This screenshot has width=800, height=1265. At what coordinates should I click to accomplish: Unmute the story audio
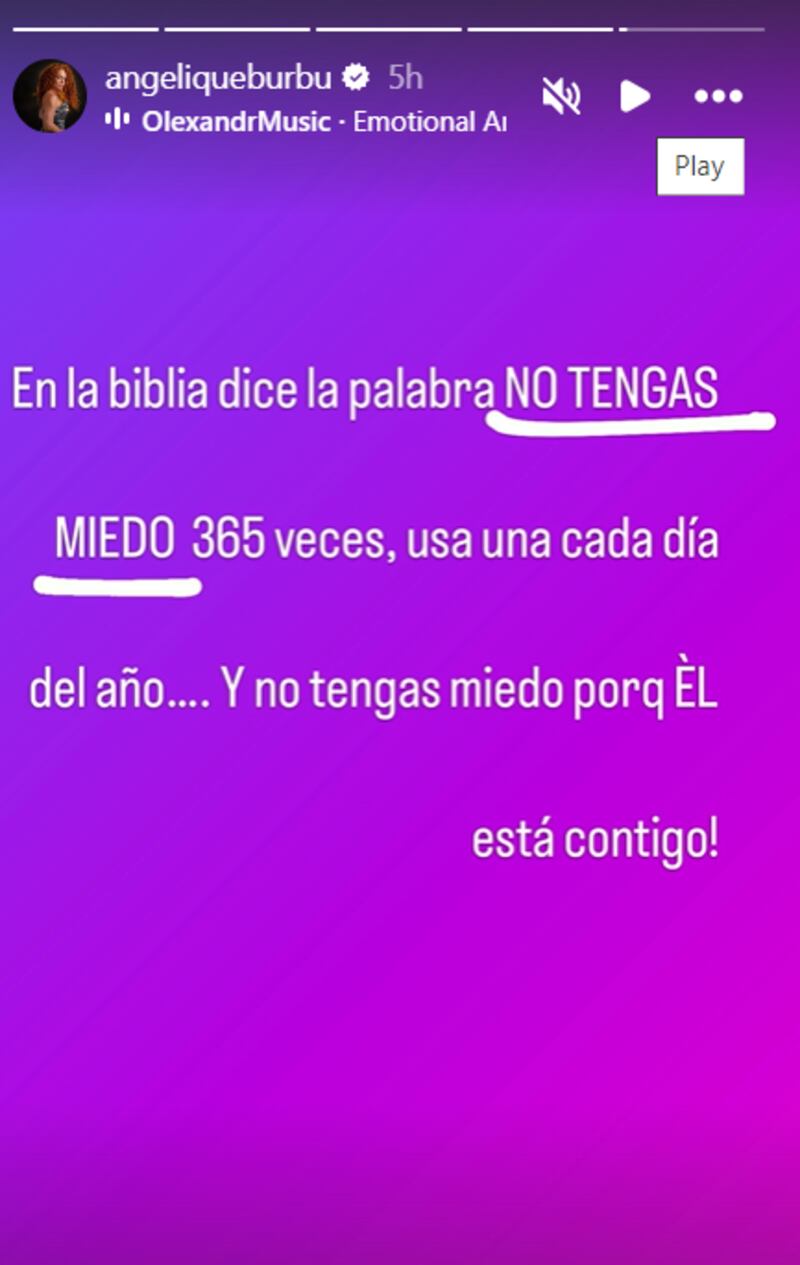point(561,96)
